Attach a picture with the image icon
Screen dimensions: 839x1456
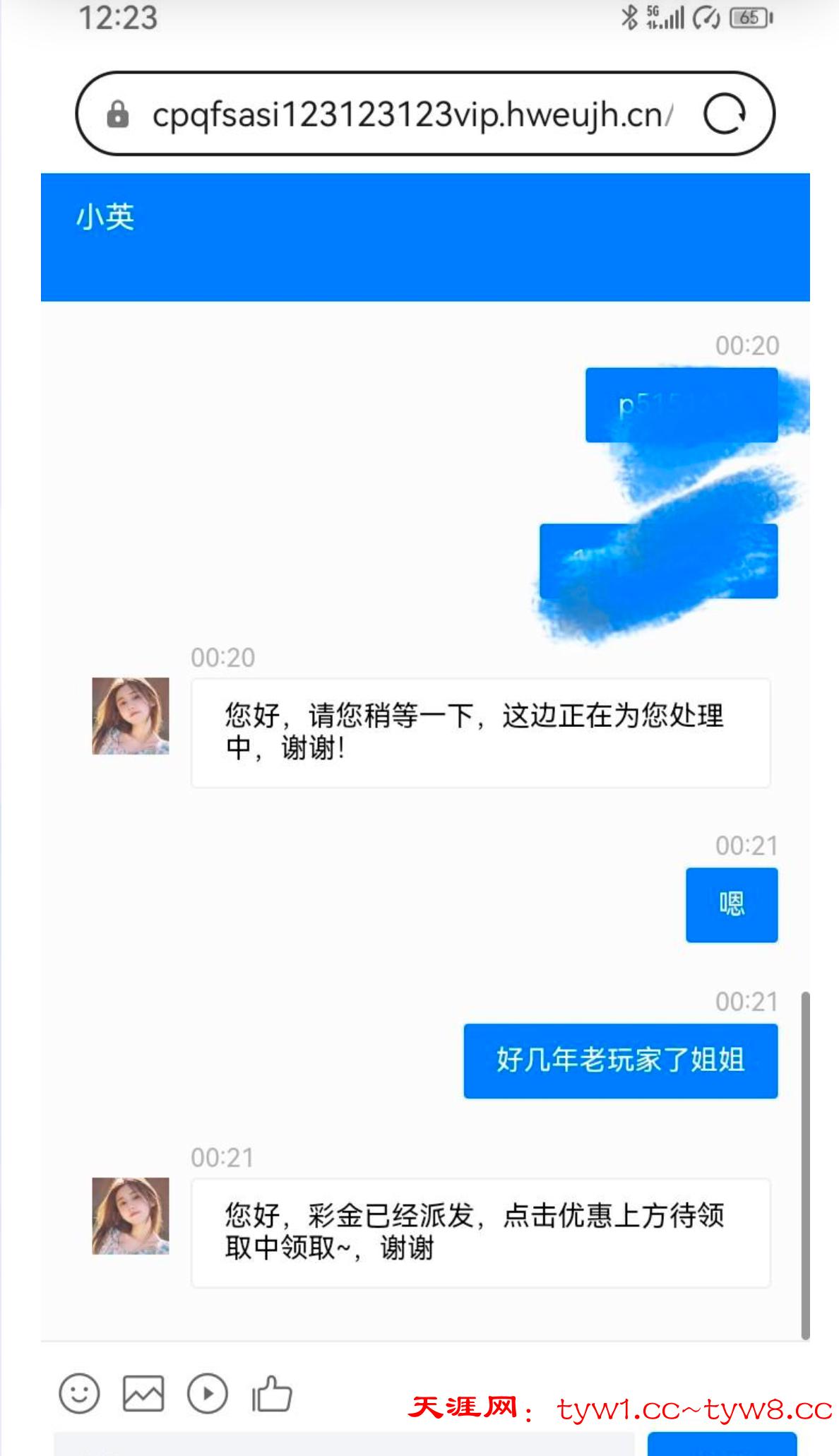point(143,1394)
